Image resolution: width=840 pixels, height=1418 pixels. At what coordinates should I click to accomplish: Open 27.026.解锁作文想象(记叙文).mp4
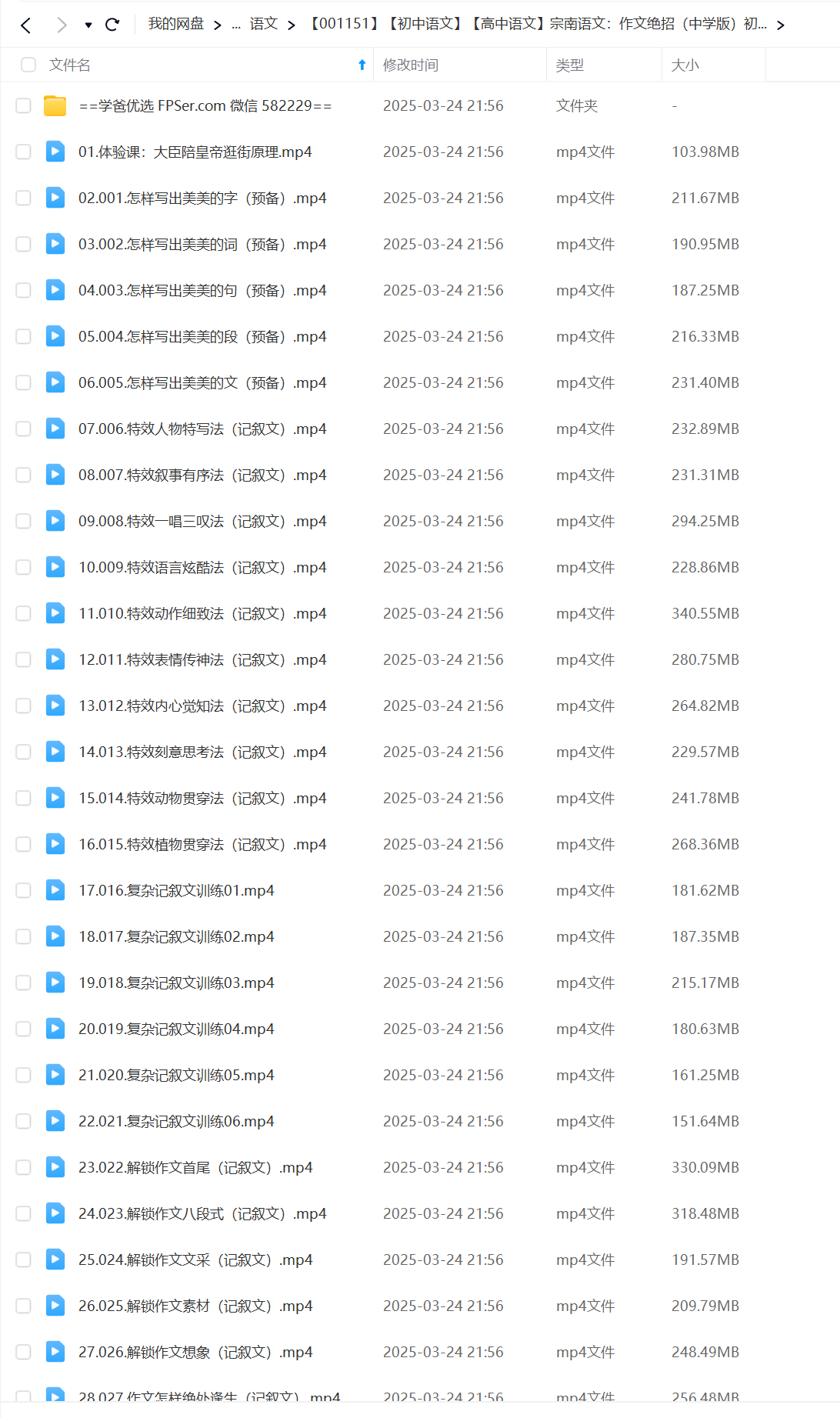(195, 1352)
